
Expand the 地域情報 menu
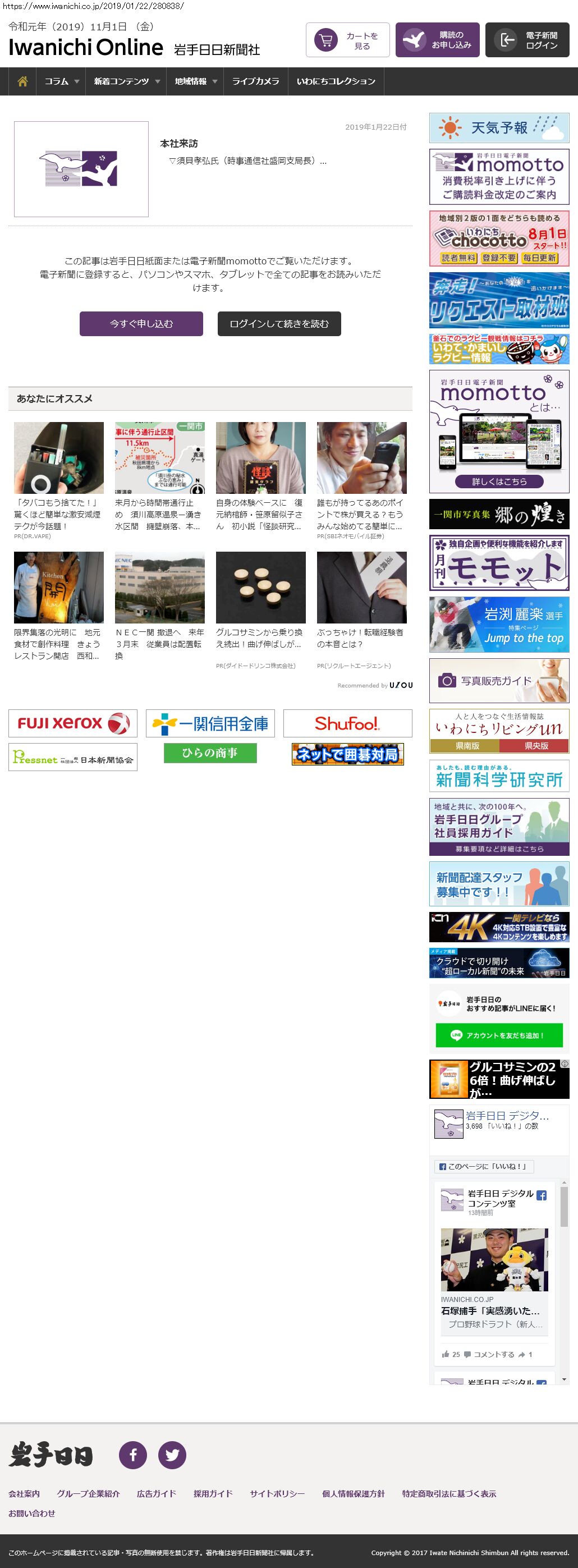pyautogui.click(x=195, y=81)
